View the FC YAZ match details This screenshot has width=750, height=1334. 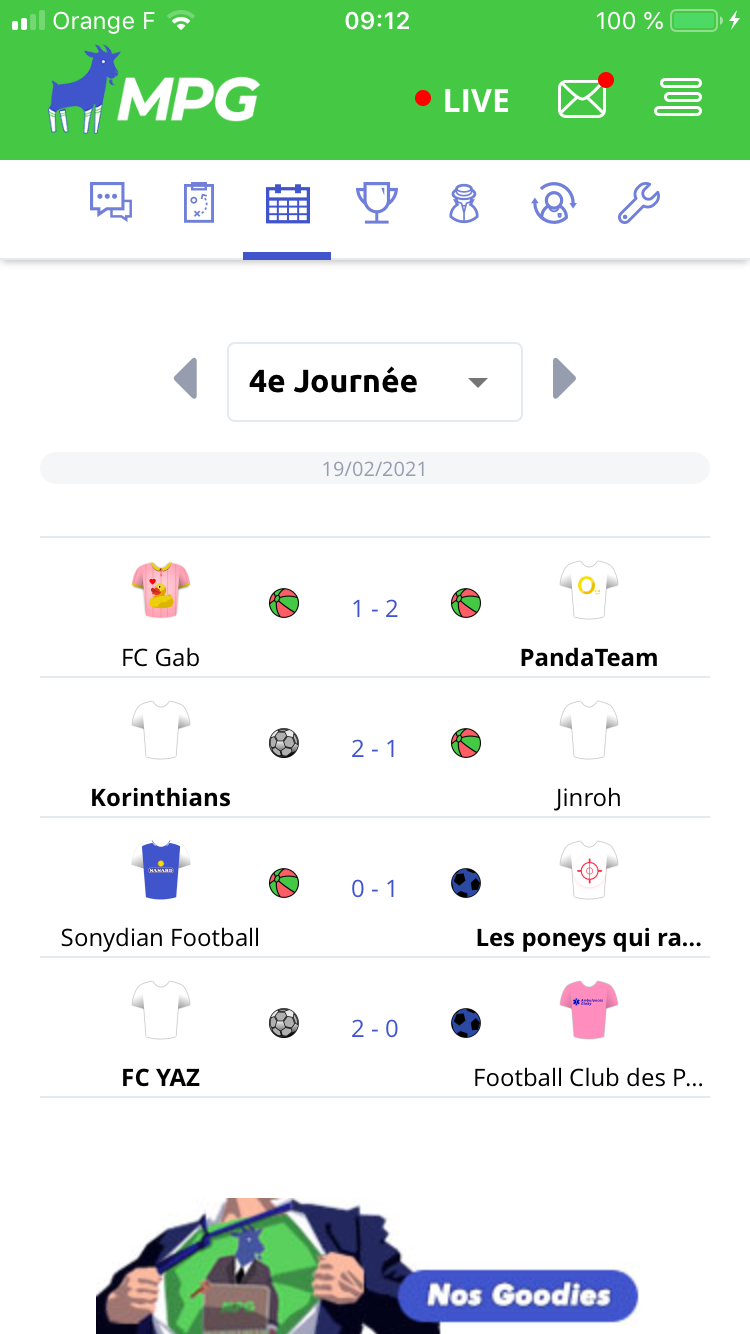tap(375, 1028)
